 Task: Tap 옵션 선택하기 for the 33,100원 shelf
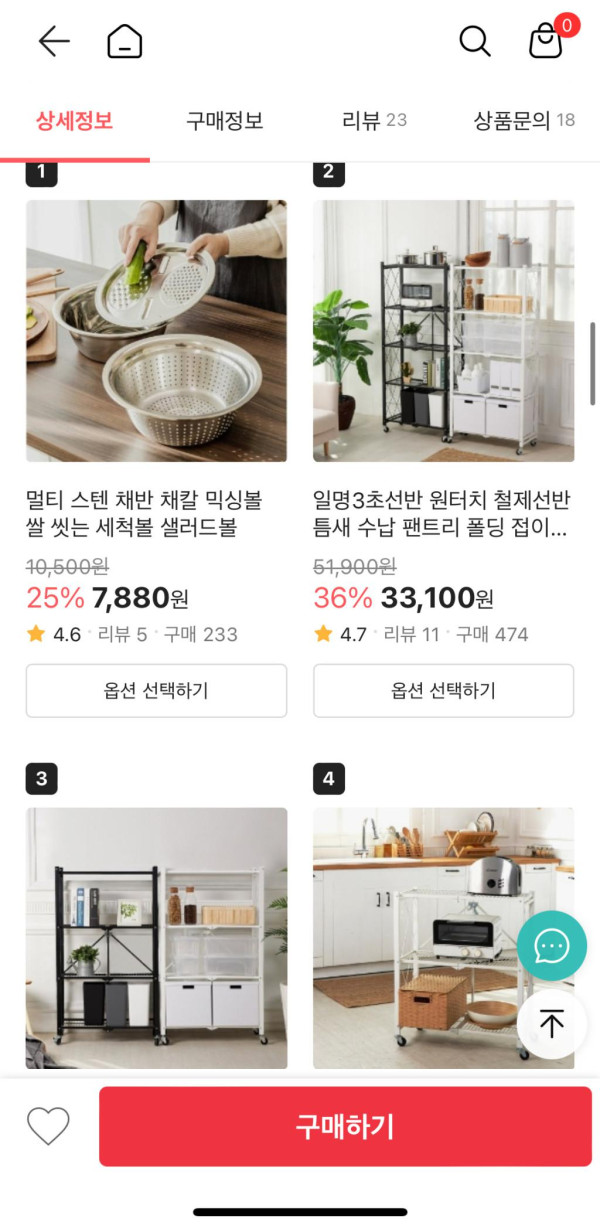coord(444,690)
